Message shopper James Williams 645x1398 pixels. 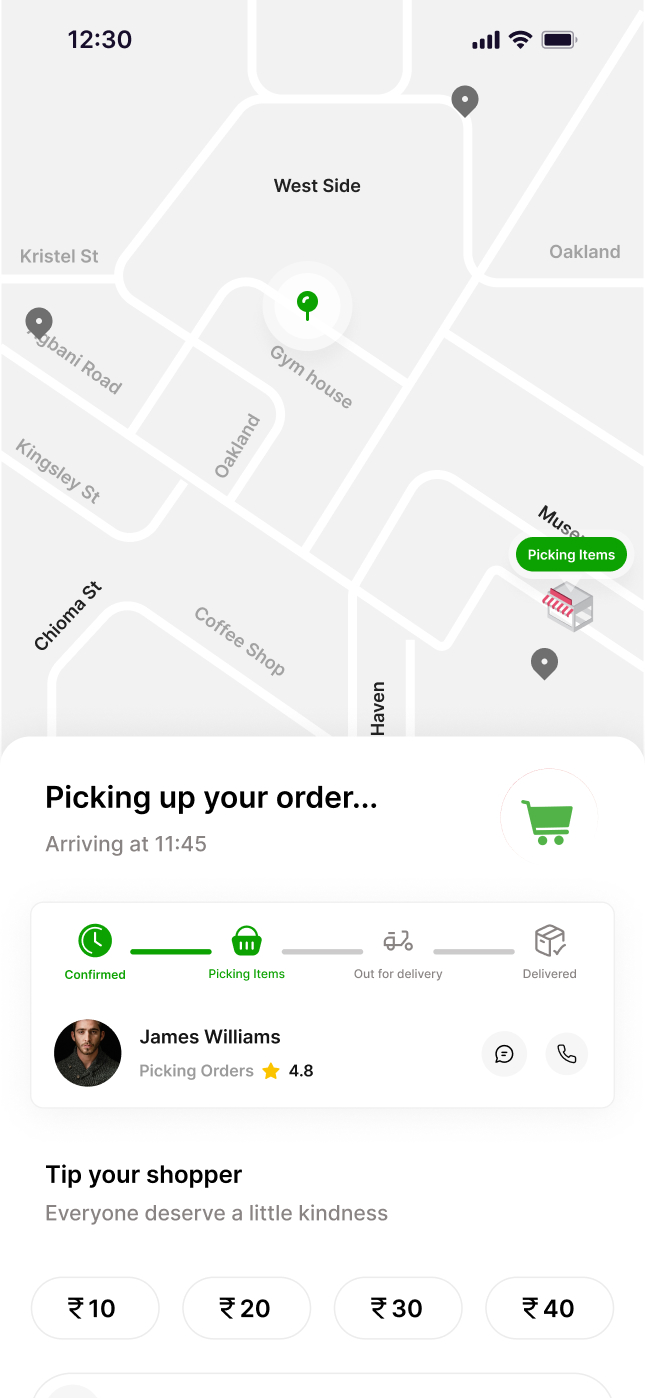coord(504,1054)
